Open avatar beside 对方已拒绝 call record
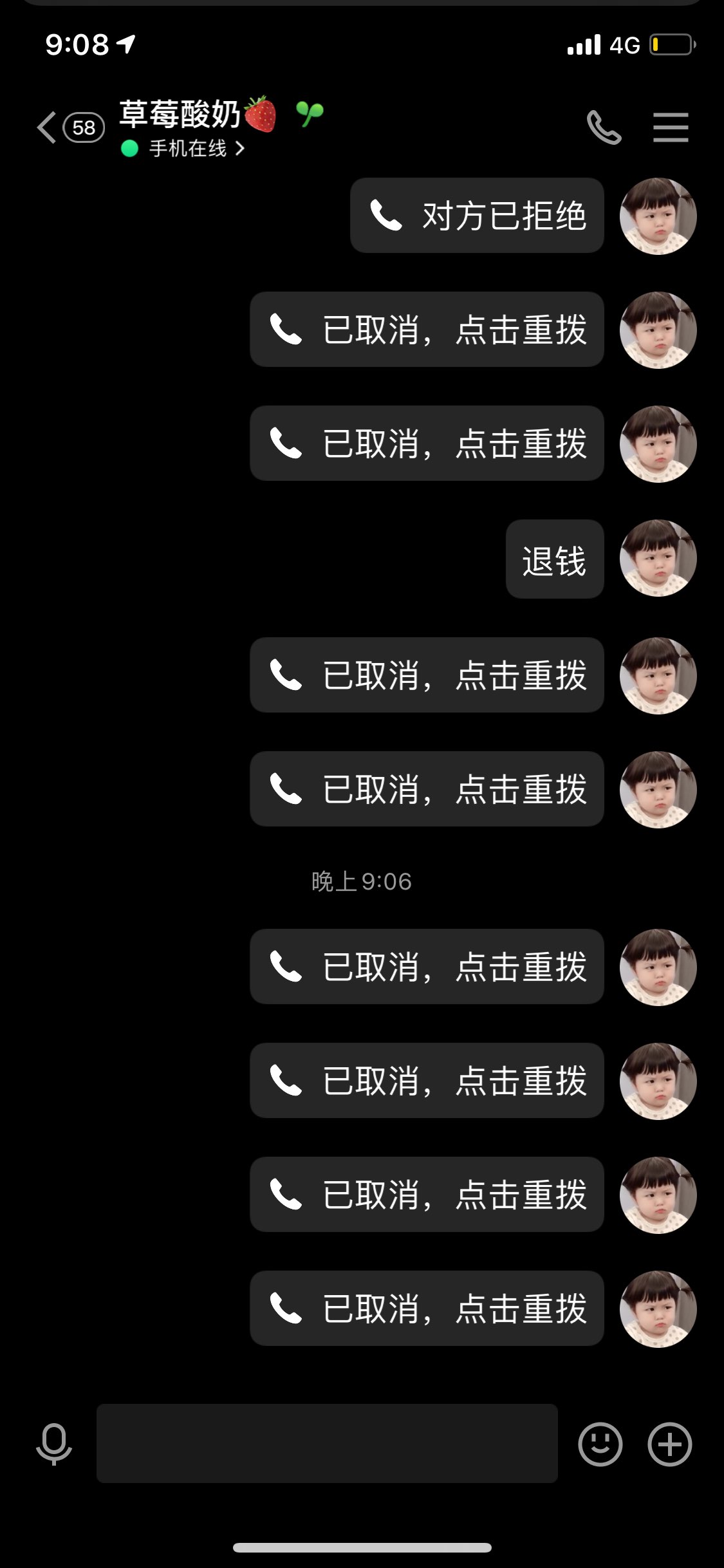Screen dimensions: 724x1568 (658, 216)
